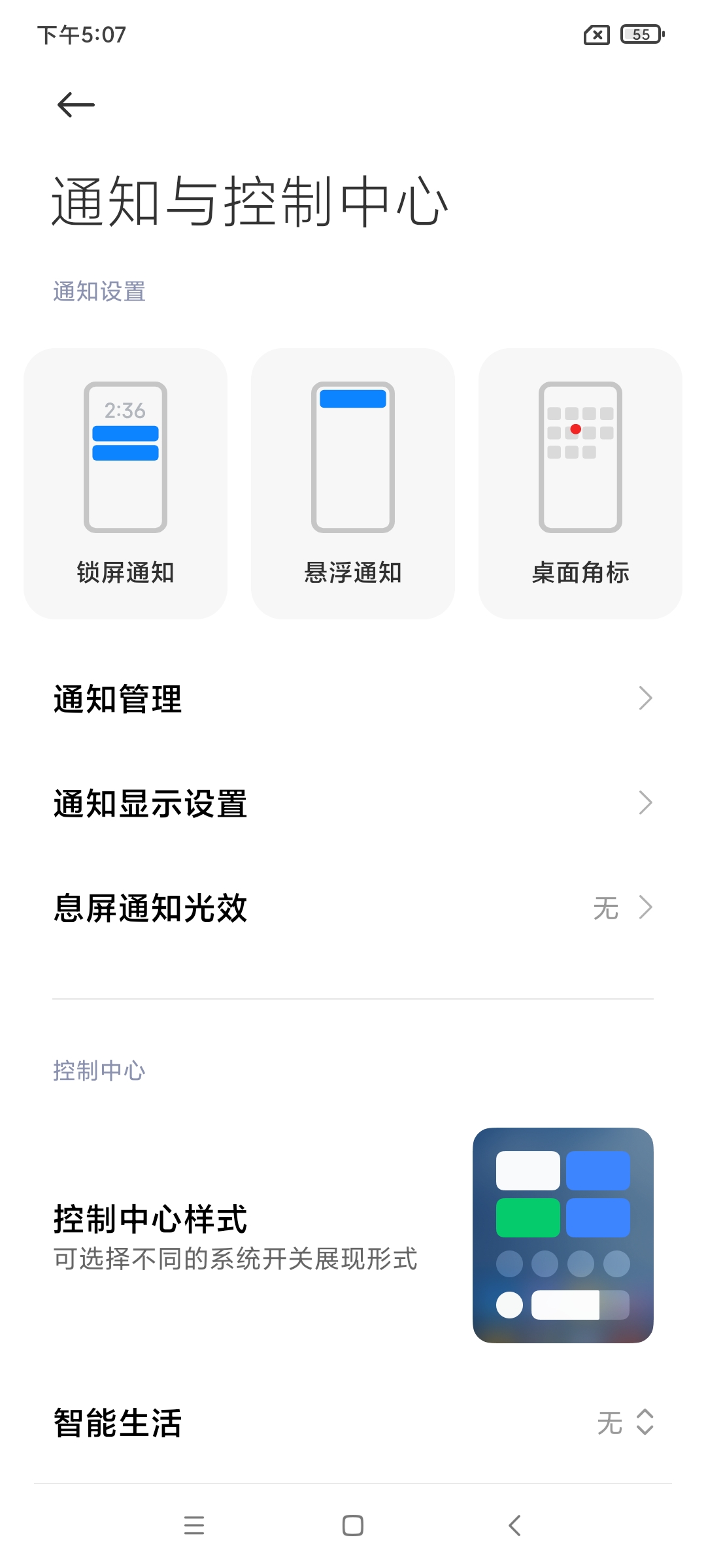Go back using the top arrow
Image resolution: width=706 pixels, height=1568 pixels.
[76, 105]
